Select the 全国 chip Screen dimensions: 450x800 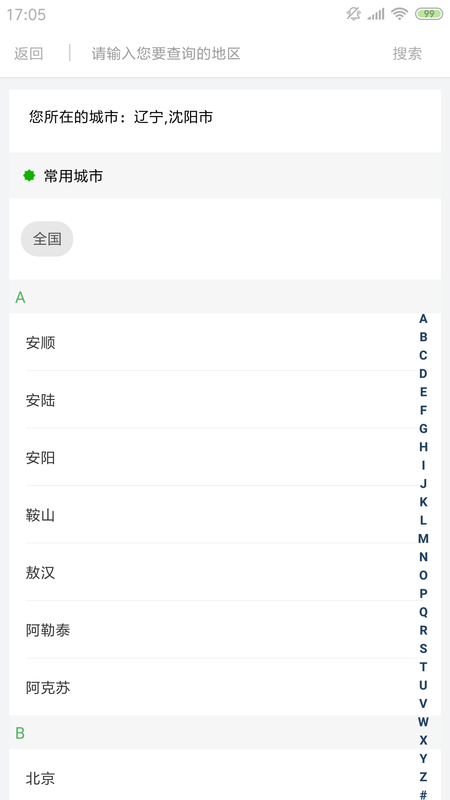coord(47,239)
